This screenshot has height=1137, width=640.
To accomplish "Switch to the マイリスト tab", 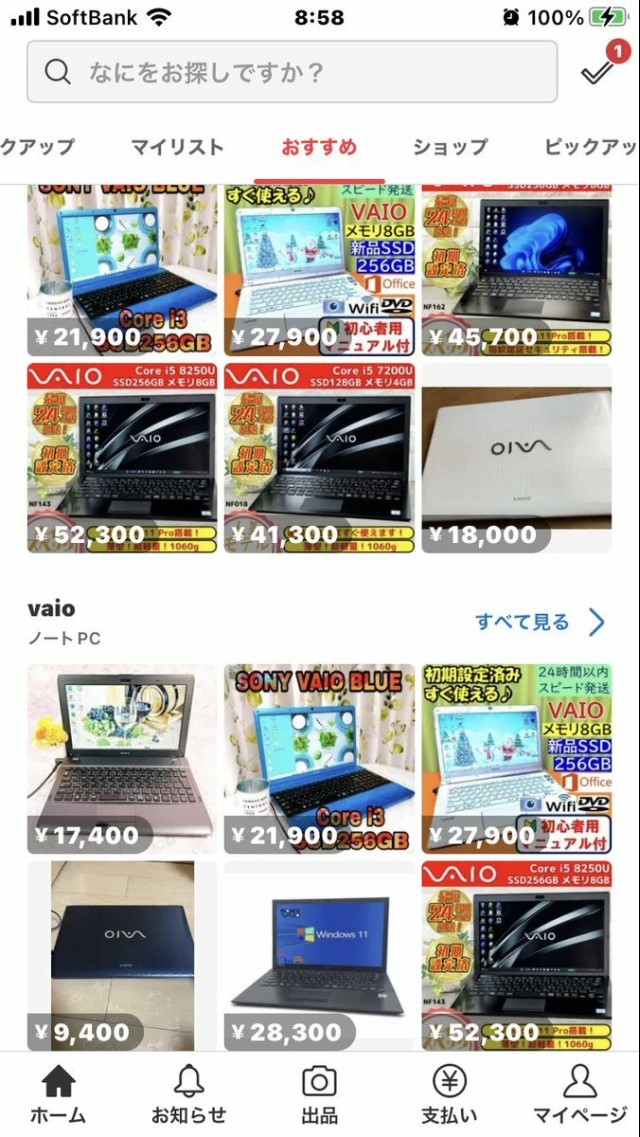I will 177,147.
